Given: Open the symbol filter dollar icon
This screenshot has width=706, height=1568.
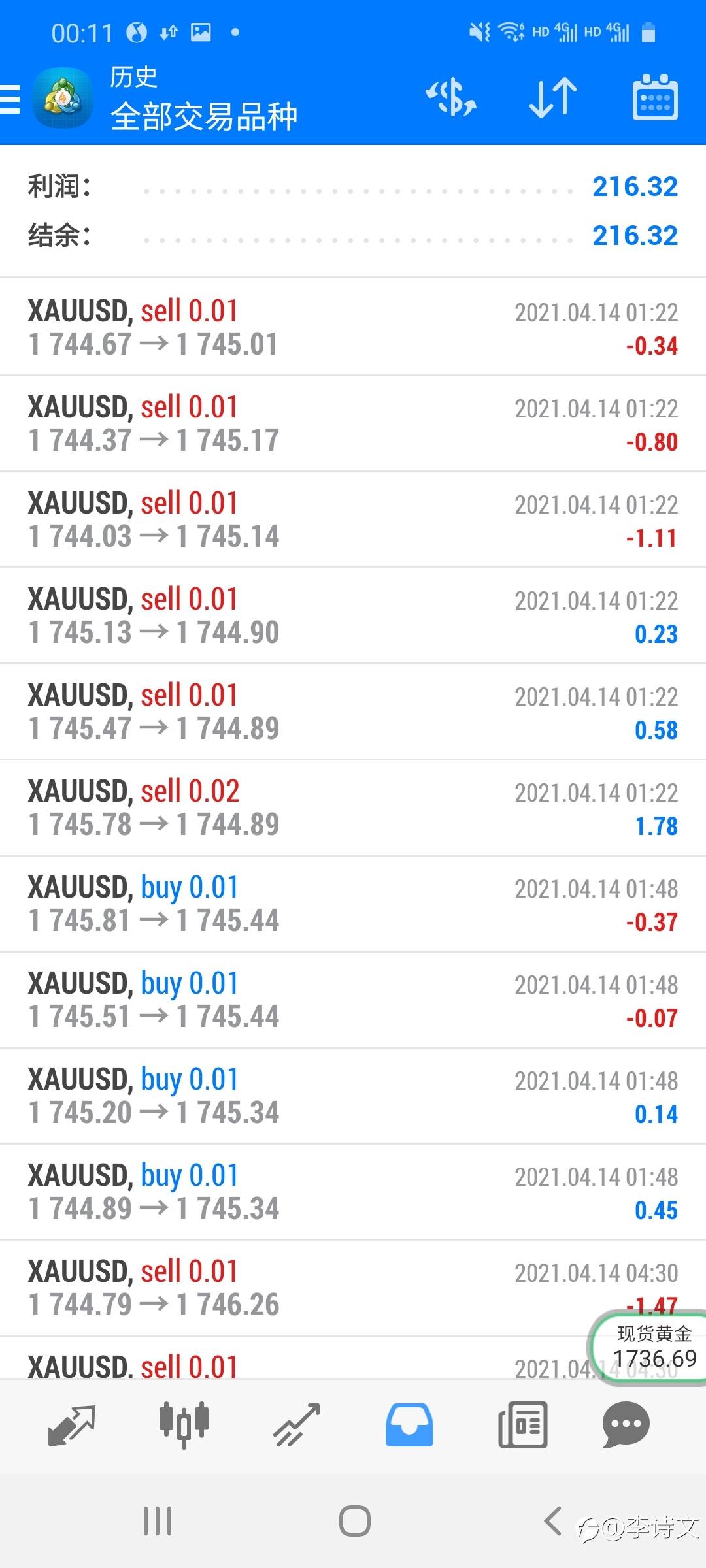Looking at the screenshot, I should tap(451, 98).
